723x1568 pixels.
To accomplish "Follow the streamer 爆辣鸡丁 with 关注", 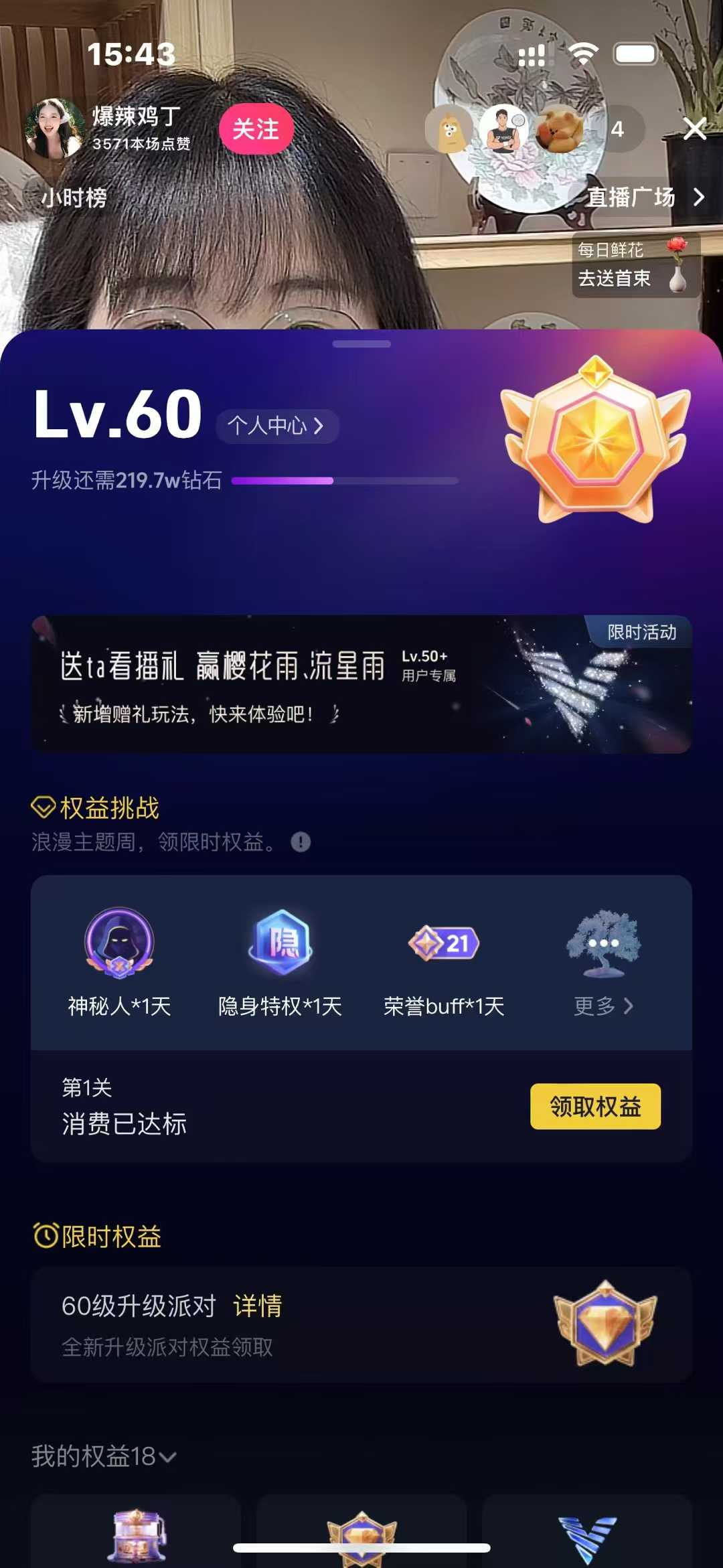I will pos(256,129).
